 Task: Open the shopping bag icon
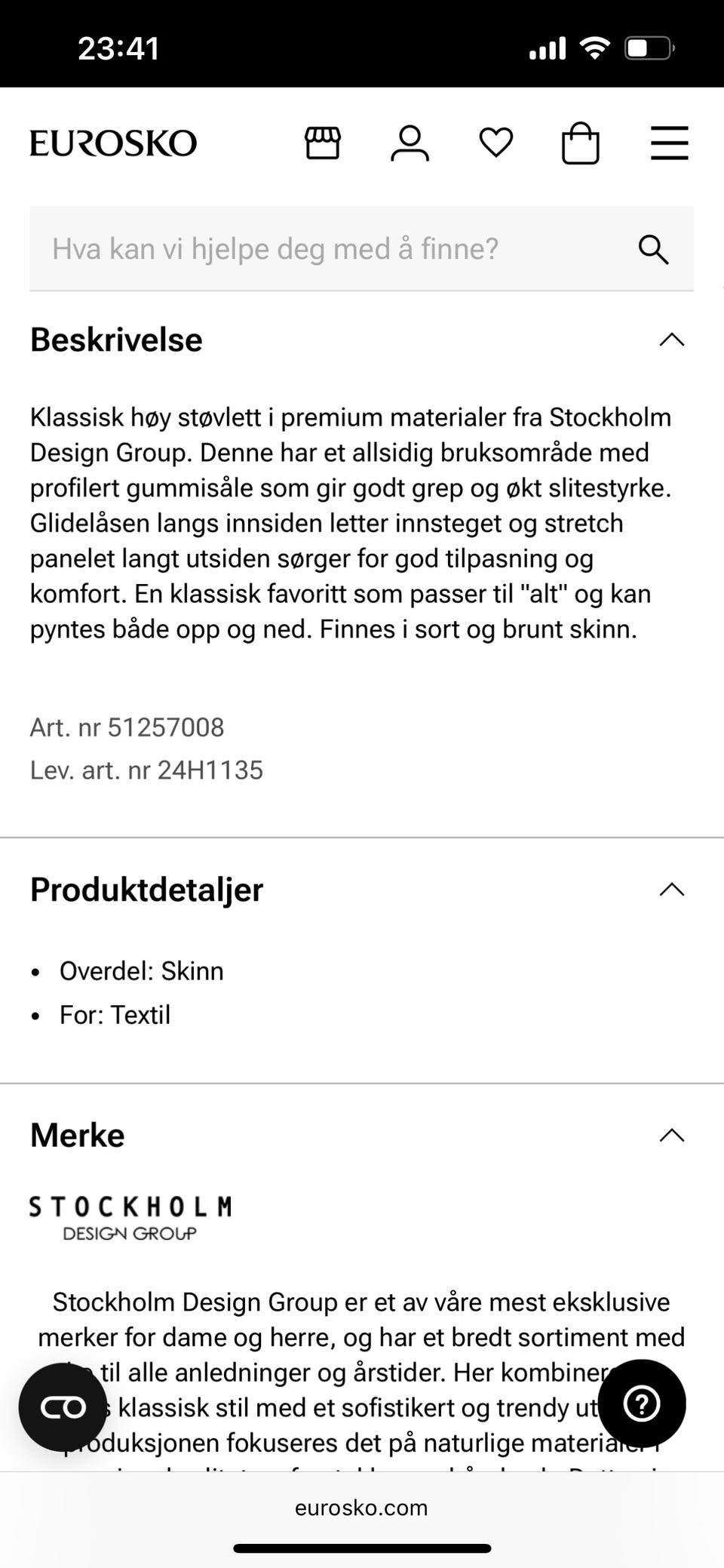coord(581,143)
